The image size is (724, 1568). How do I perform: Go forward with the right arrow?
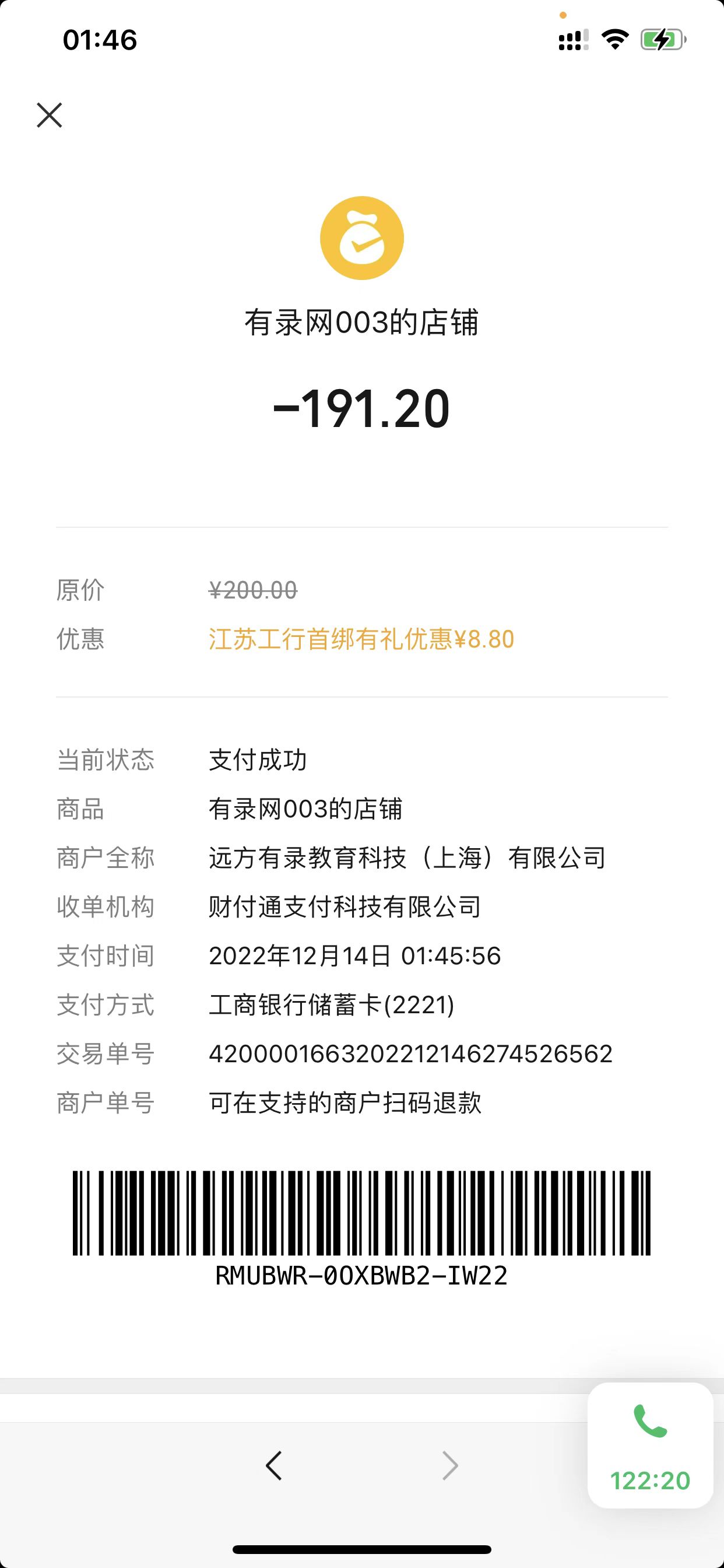point(449,1465)
